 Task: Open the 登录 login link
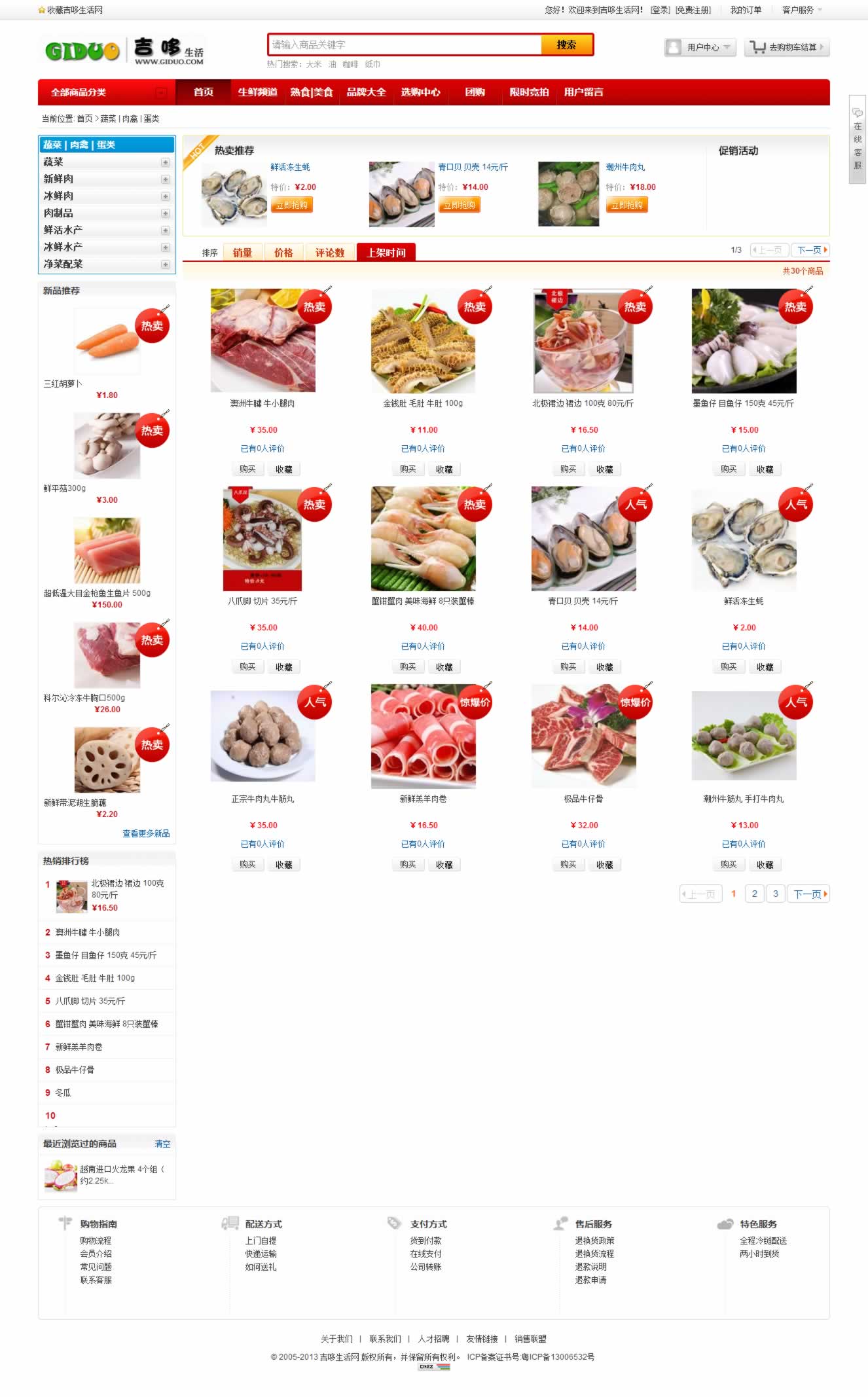660,10
